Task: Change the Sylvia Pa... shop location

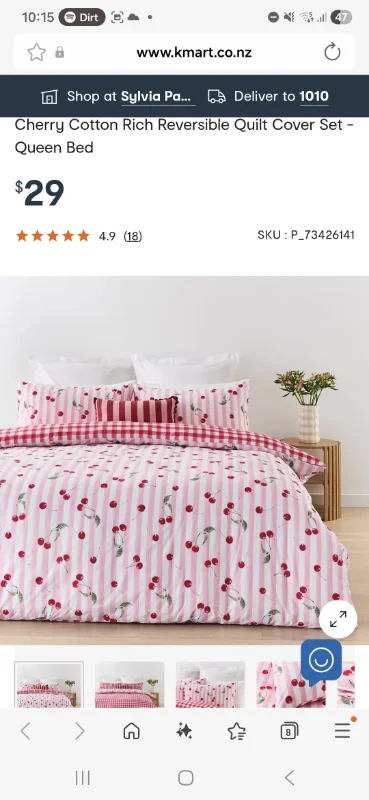Action: click(x=158, y=96)
